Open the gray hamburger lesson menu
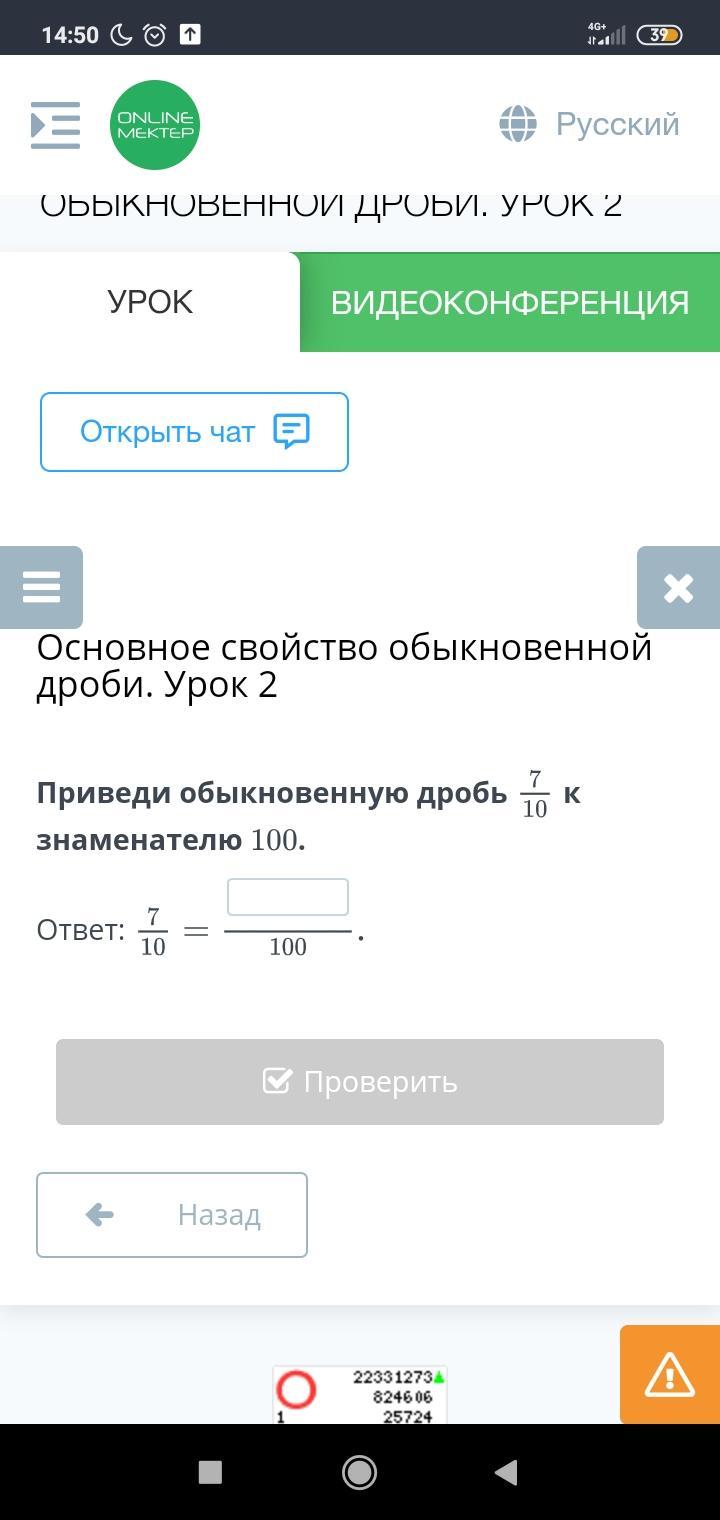Image resolution: width=720 pixels, height=1520 pixels. (x=41, y=587)
